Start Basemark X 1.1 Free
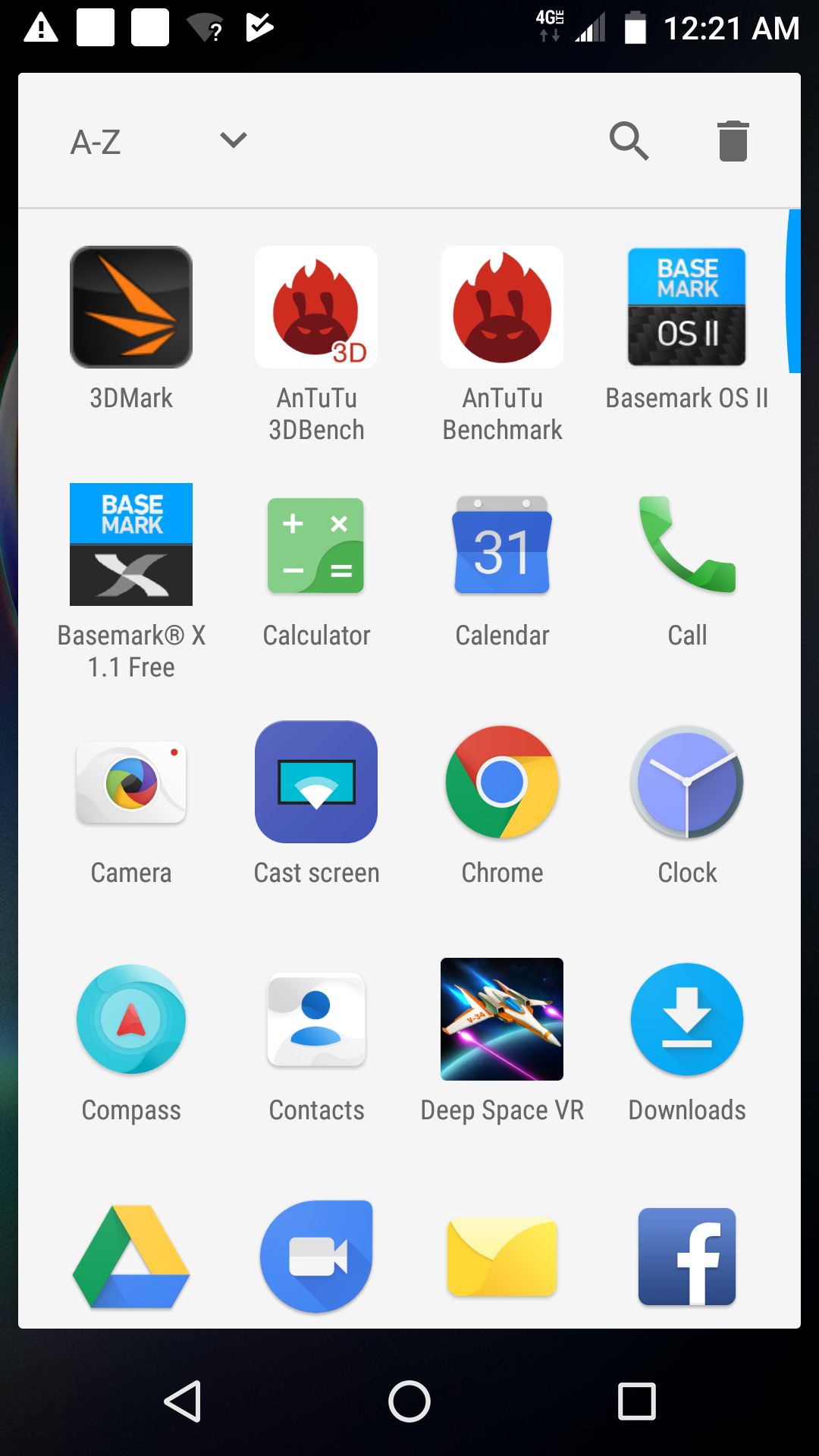The image size is (819, 1456). point(131,544)
